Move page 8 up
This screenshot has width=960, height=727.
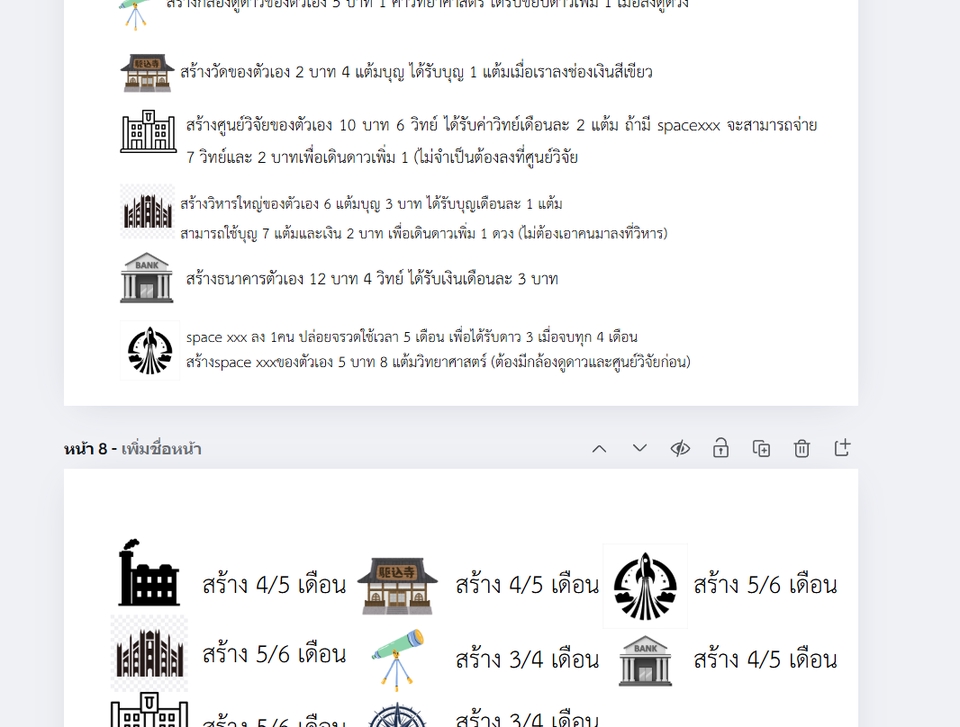pos(599,448)
